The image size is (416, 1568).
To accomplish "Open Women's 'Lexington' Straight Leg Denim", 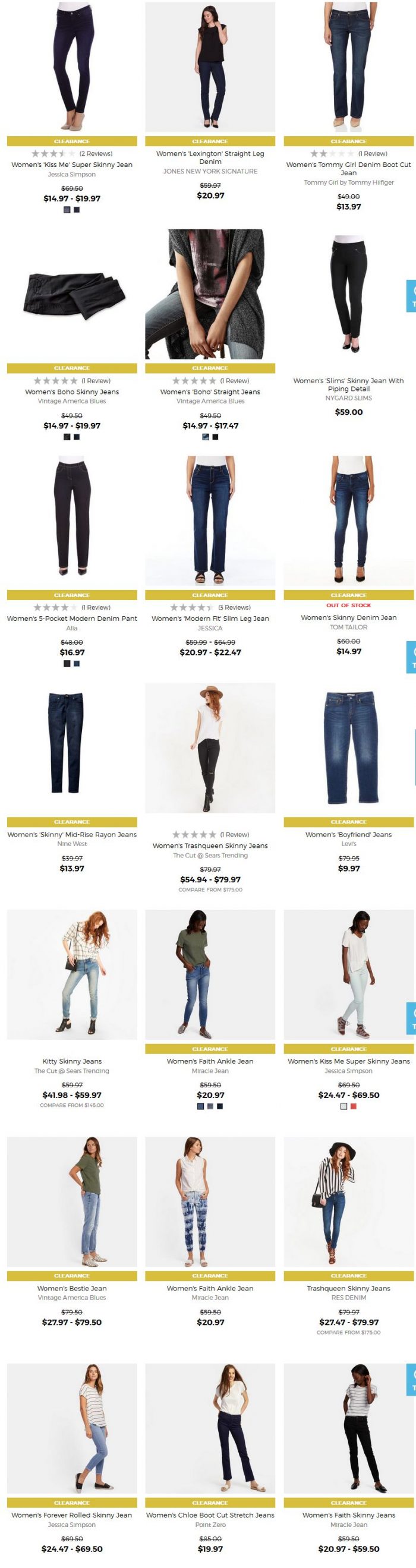I will click(210, 157).
